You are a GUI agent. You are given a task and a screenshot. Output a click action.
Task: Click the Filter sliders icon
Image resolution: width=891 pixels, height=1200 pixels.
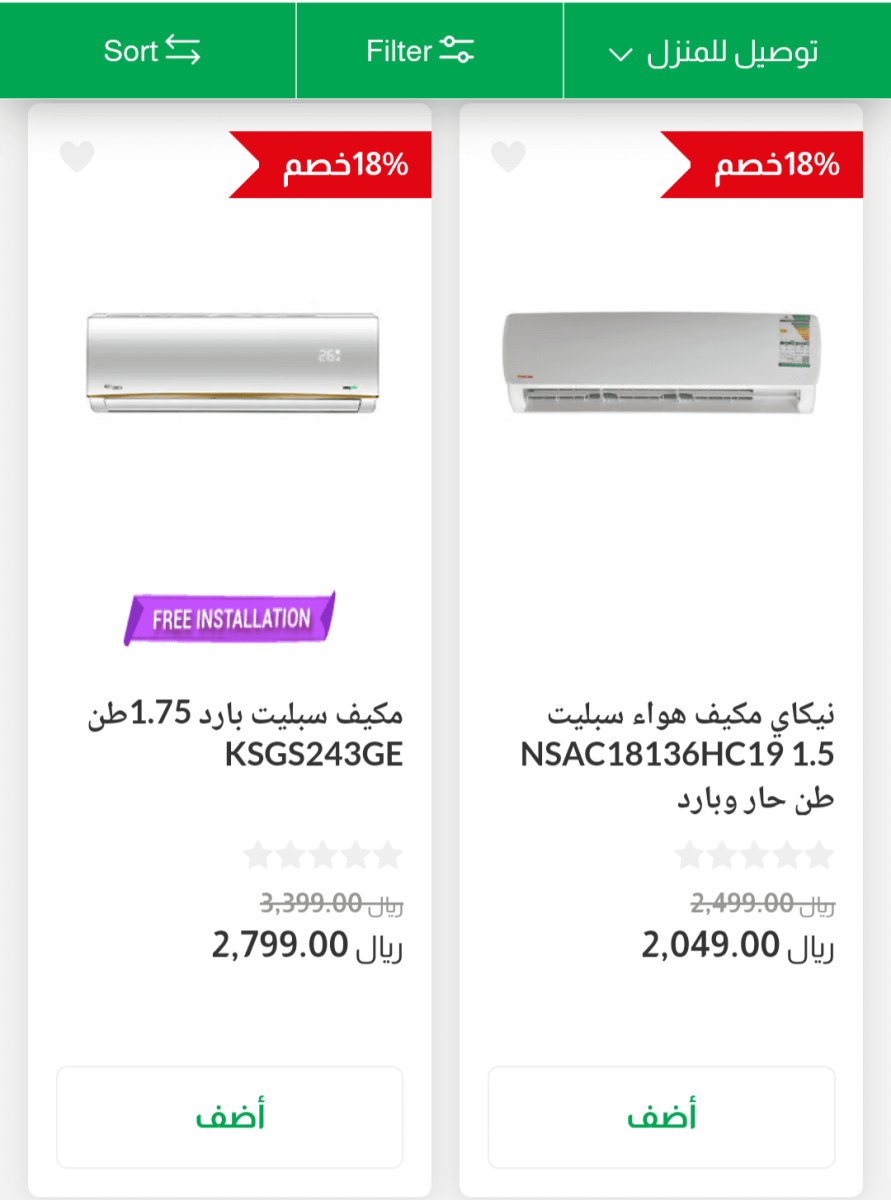[459, 50]
